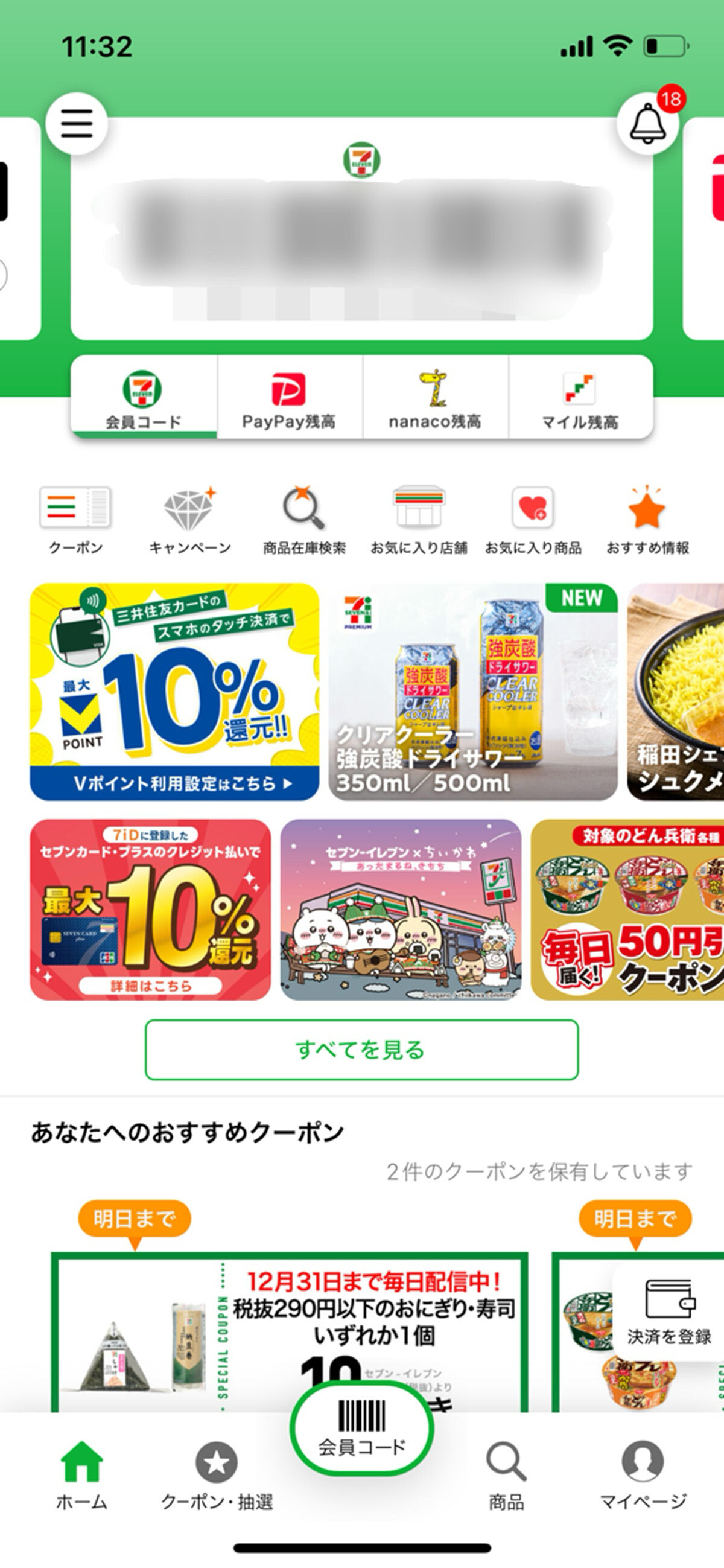Switch to PayPay残高 tab
724x1568 pixels.
(289, 398)
